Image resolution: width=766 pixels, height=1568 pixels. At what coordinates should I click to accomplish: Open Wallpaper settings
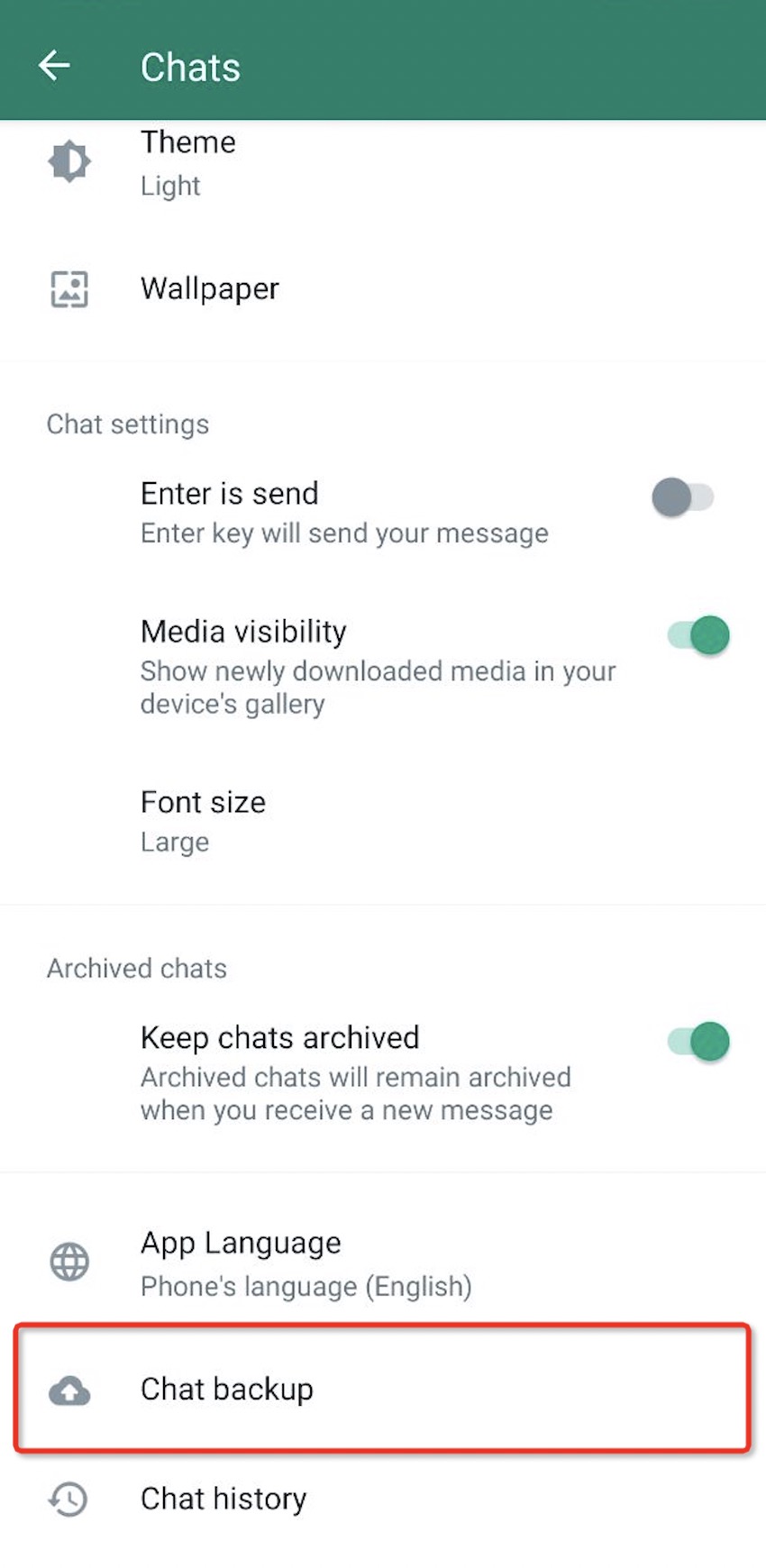209,289
